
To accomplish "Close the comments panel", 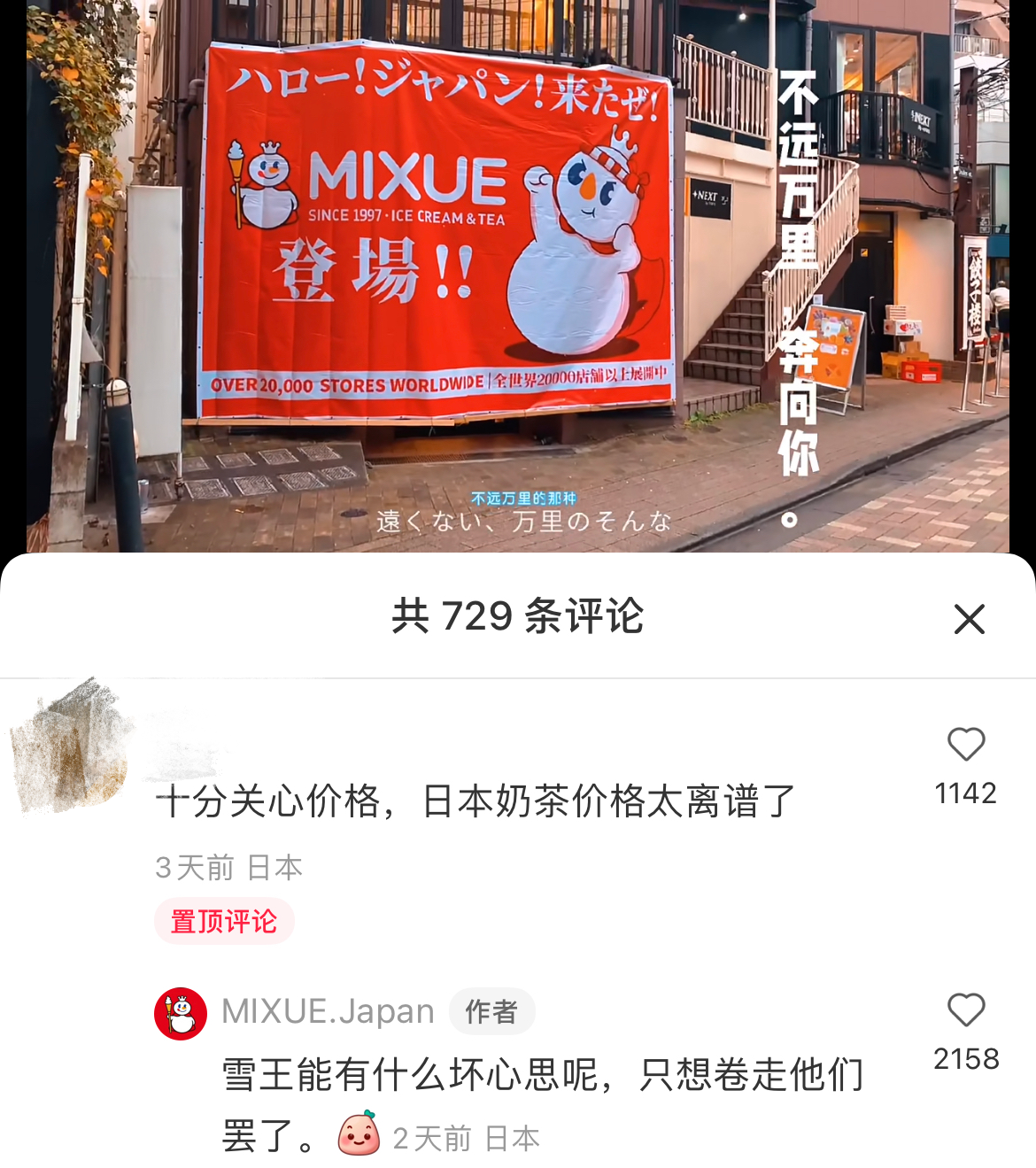I will pyautogui.click(x=969, y=619).
